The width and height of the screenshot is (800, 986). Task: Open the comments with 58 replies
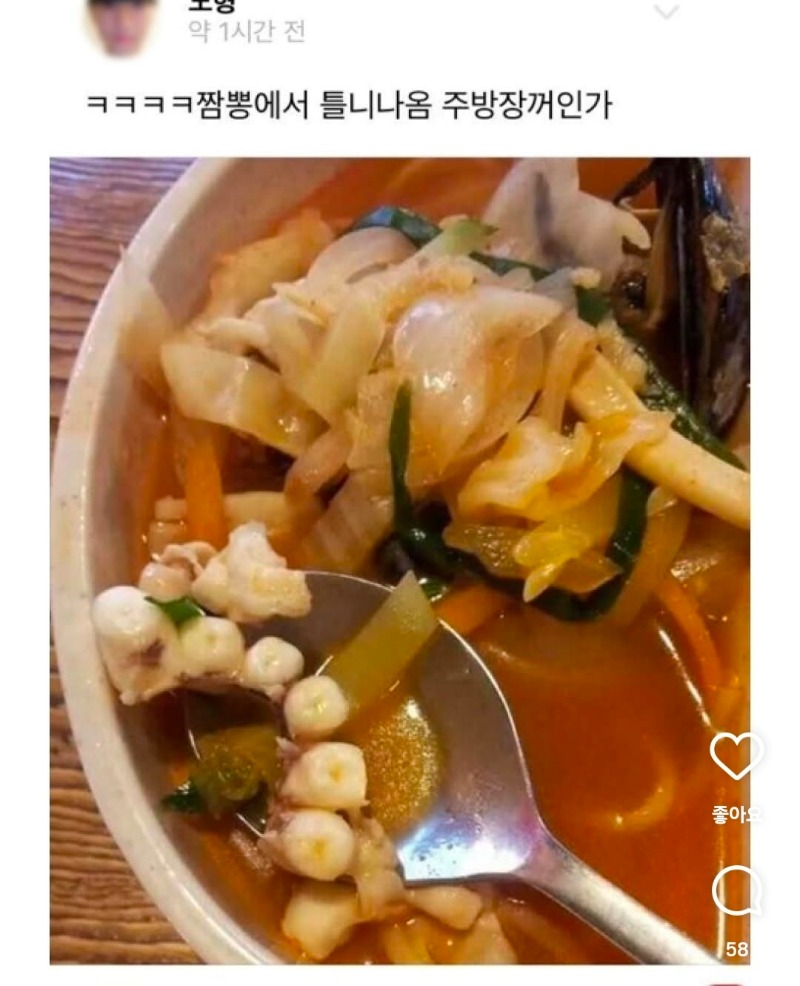736,892
